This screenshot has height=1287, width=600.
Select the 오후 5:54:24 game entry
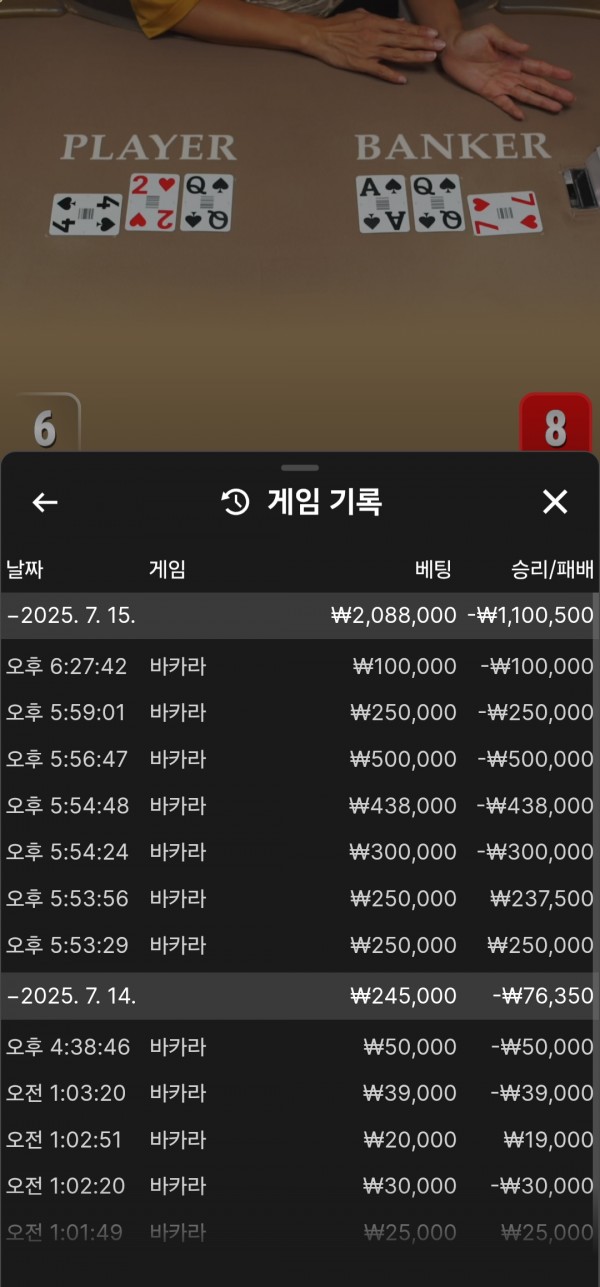tap(300, 852)
